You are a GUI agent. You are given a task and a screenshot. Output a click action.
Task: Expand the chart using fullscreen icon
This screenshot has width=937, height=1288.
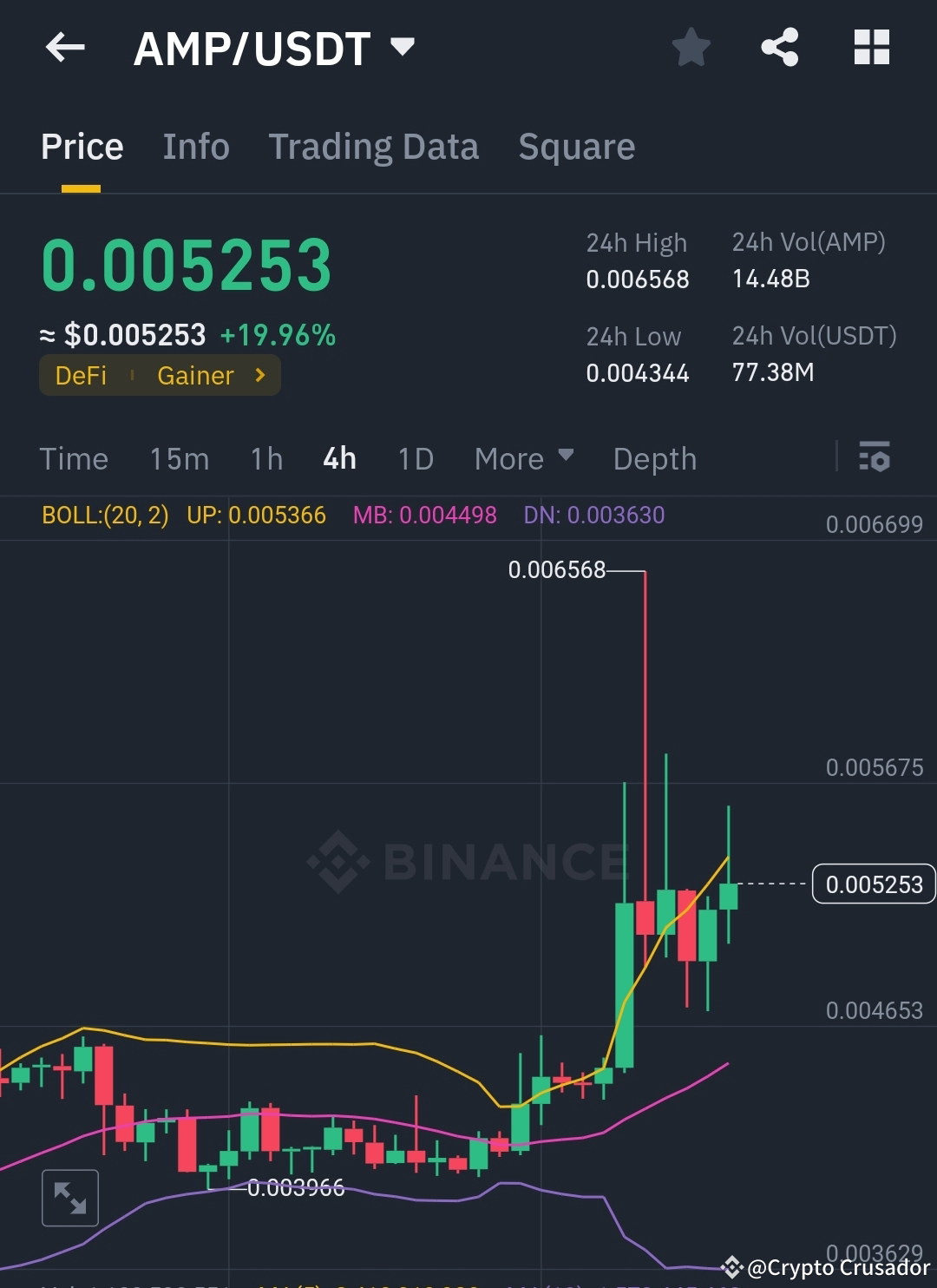coord(70,1198)
